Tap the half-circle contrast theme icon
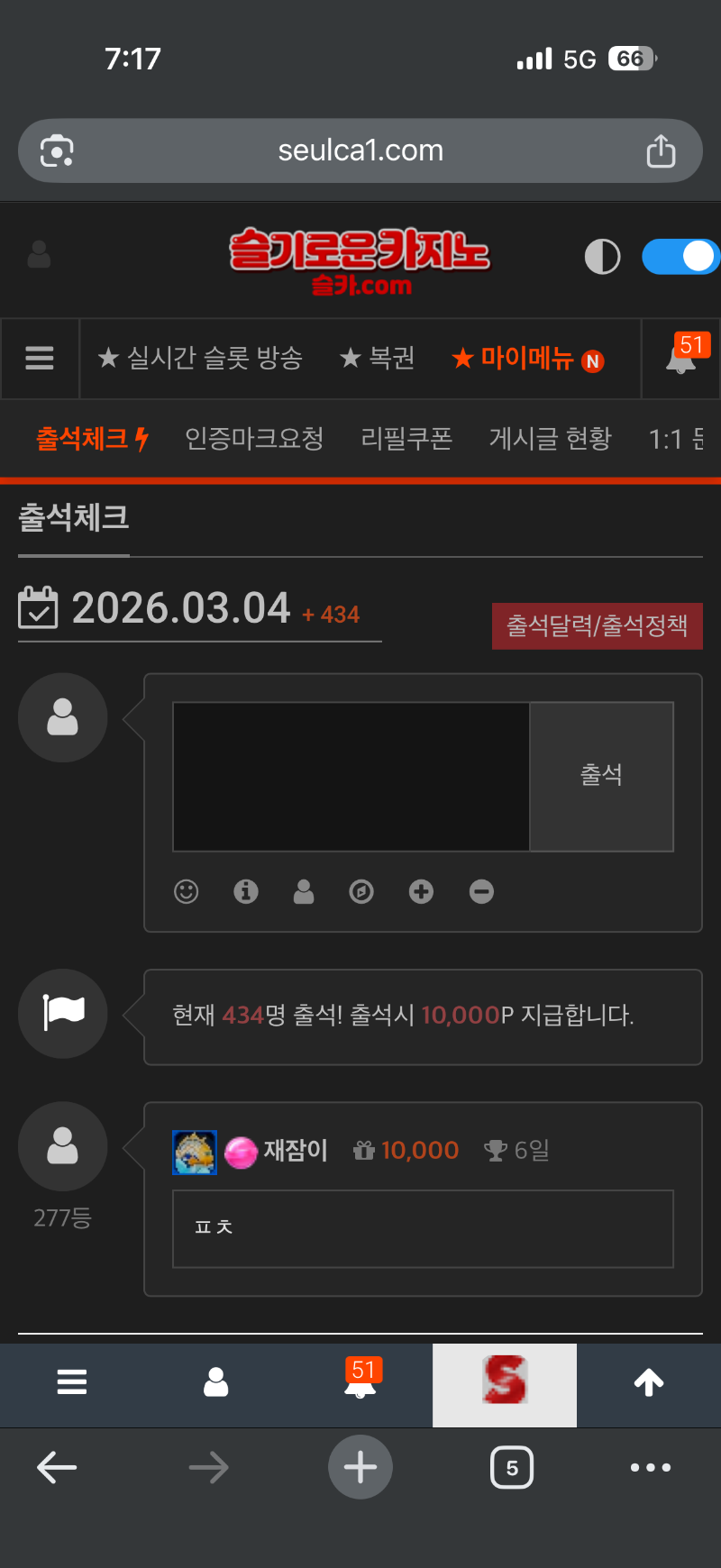This screenshot has height=1568, width=721. [x=602, y=257]
